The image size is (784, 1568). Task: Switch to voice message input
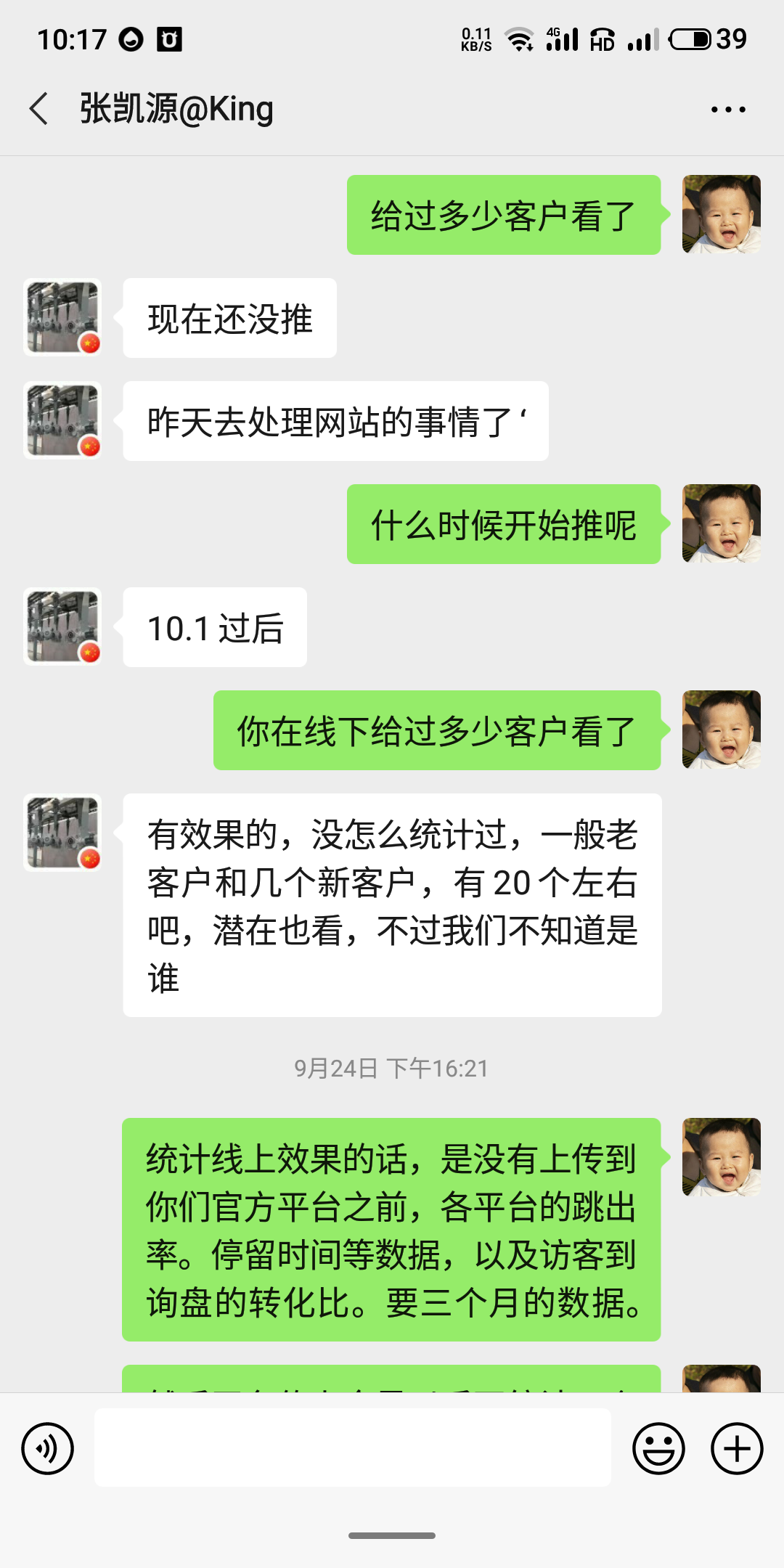(x=48, y=1448)
